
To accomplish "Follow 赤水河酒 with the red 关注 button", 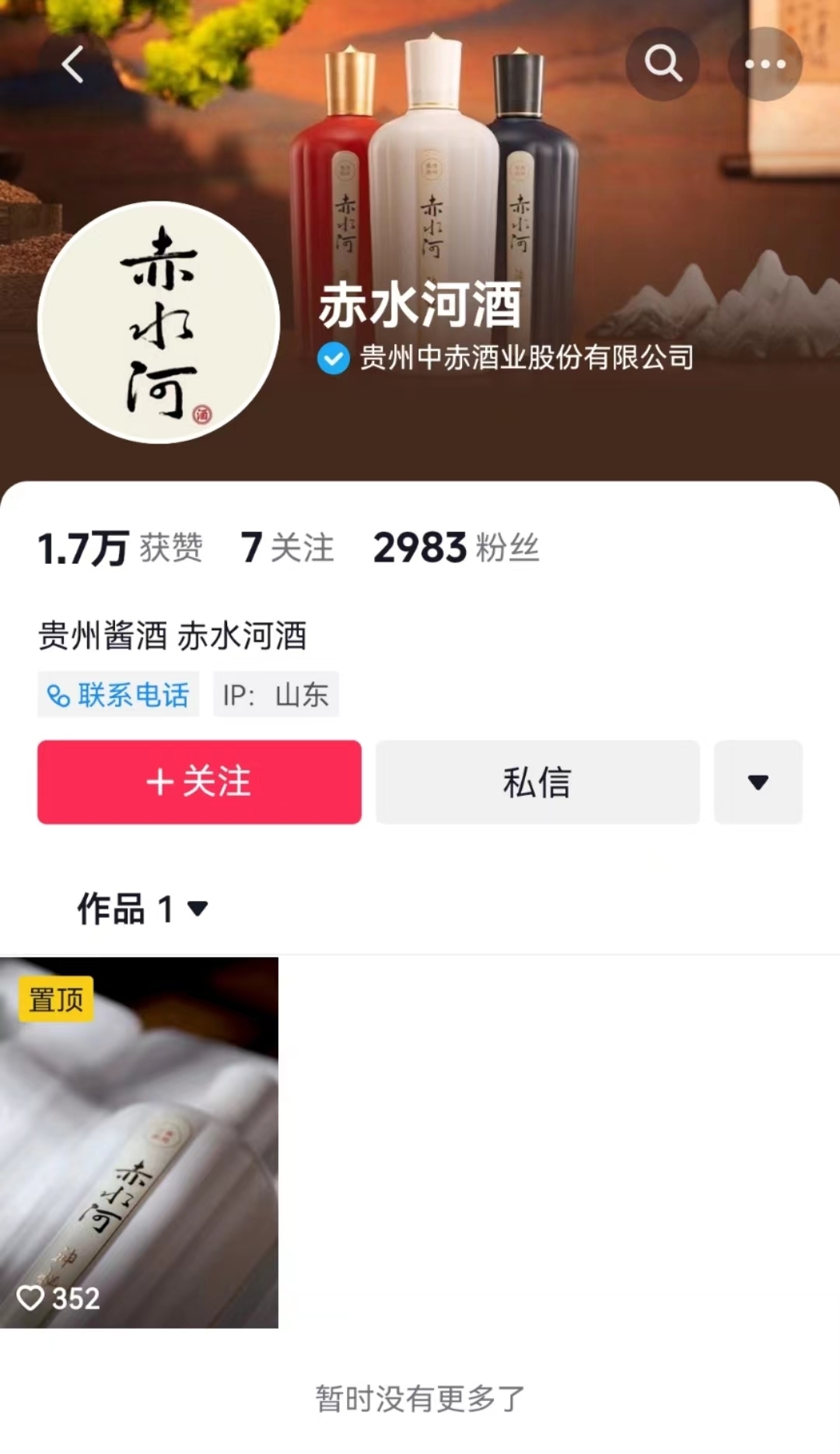I will point(199,782).
